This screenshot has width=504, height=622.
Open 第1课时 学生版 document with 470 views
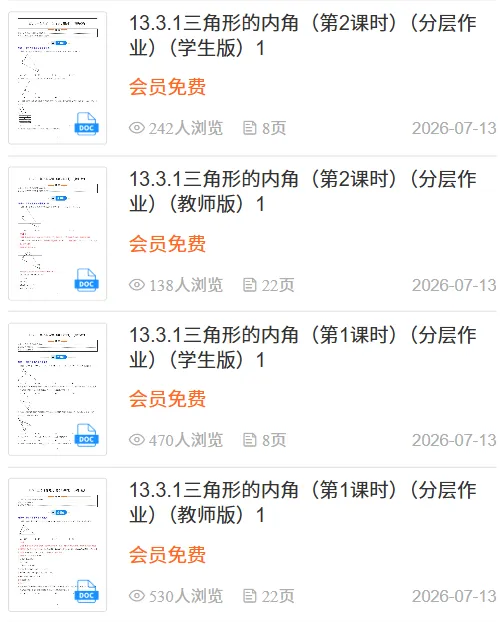click(x=303, y=347)
